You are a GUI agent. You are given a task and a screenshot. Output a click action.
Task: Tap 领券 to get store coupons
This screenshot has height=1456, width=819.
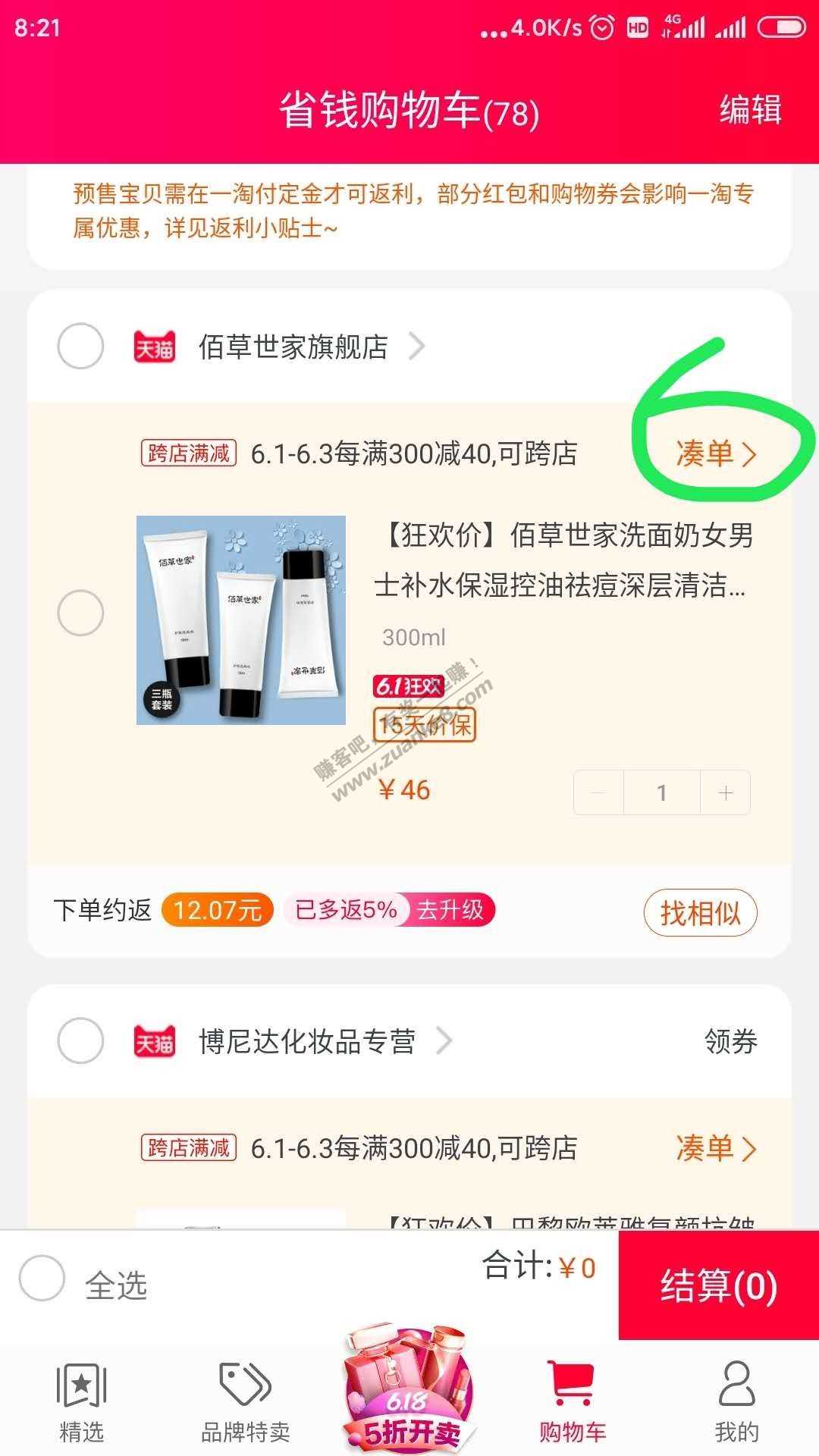pos(730,1041)
